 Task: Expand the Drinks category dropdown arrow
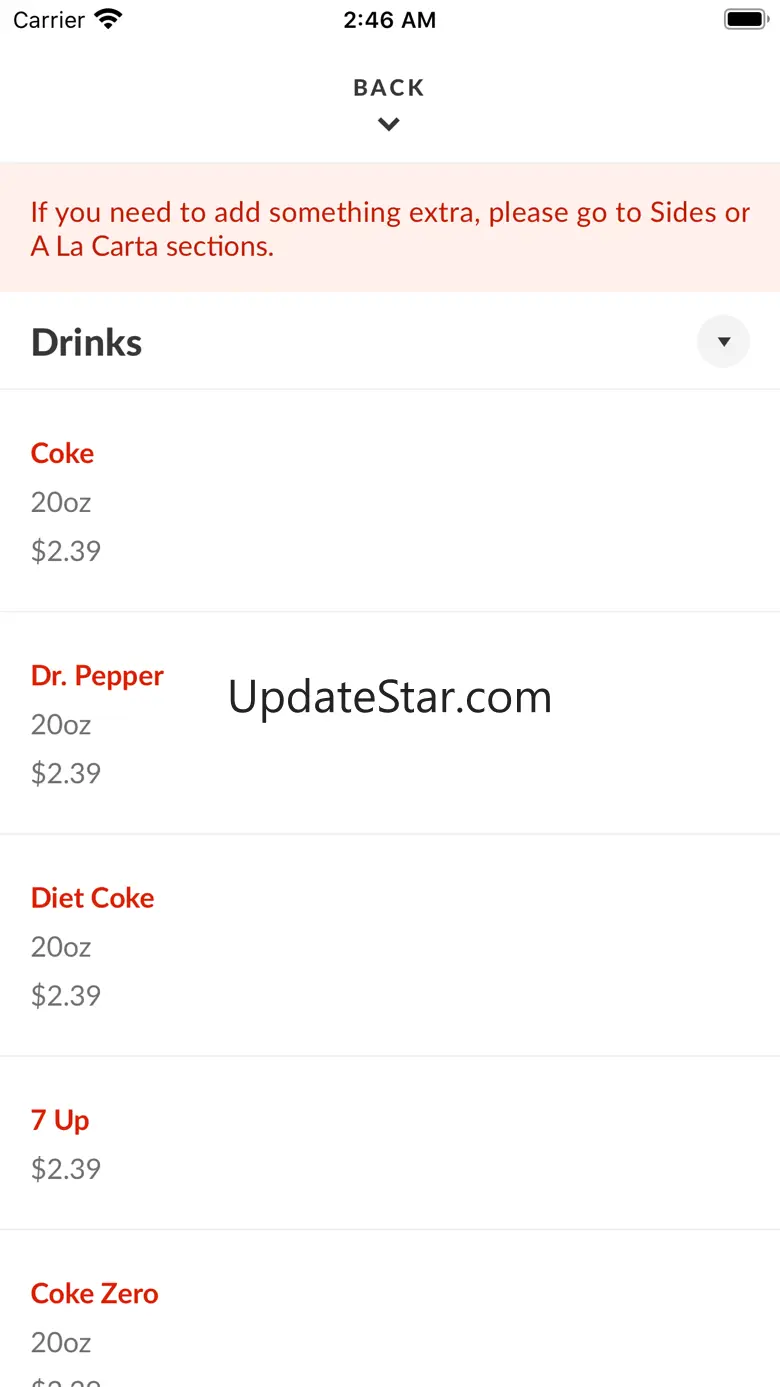click(x=723, y=342)
